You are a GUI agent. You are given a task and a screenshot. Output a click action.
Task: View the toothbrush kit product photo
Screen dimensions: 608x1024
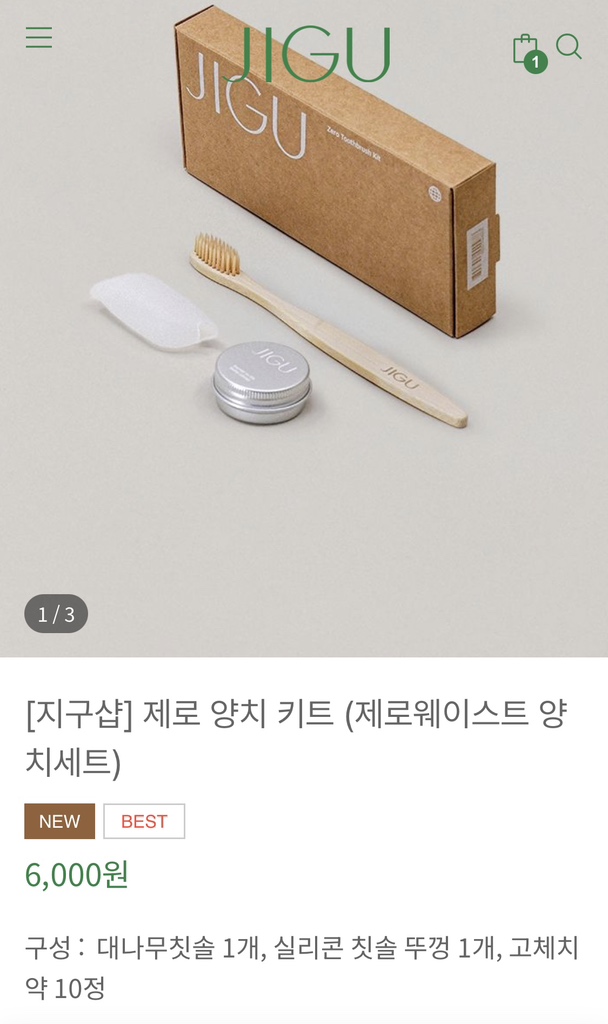click(304, 330)
